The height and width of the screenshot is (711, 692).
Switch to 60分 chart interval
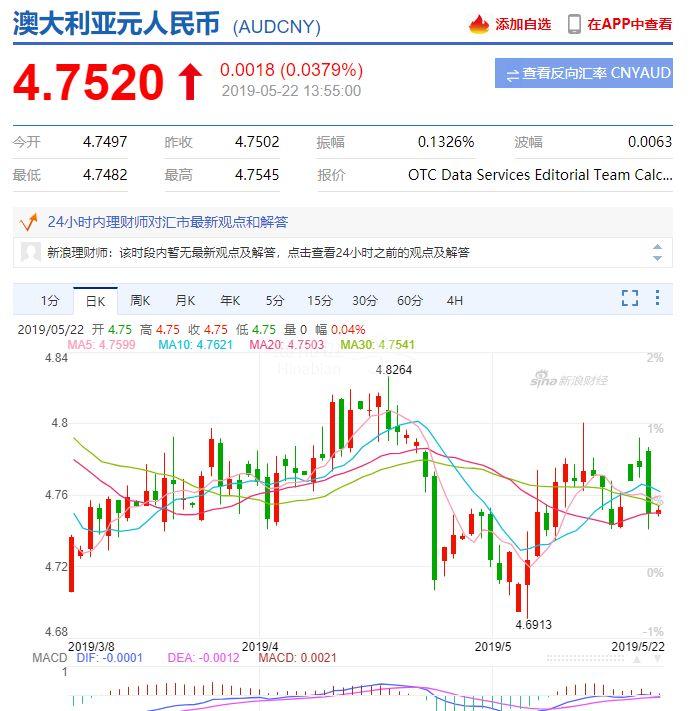point(410,300)
